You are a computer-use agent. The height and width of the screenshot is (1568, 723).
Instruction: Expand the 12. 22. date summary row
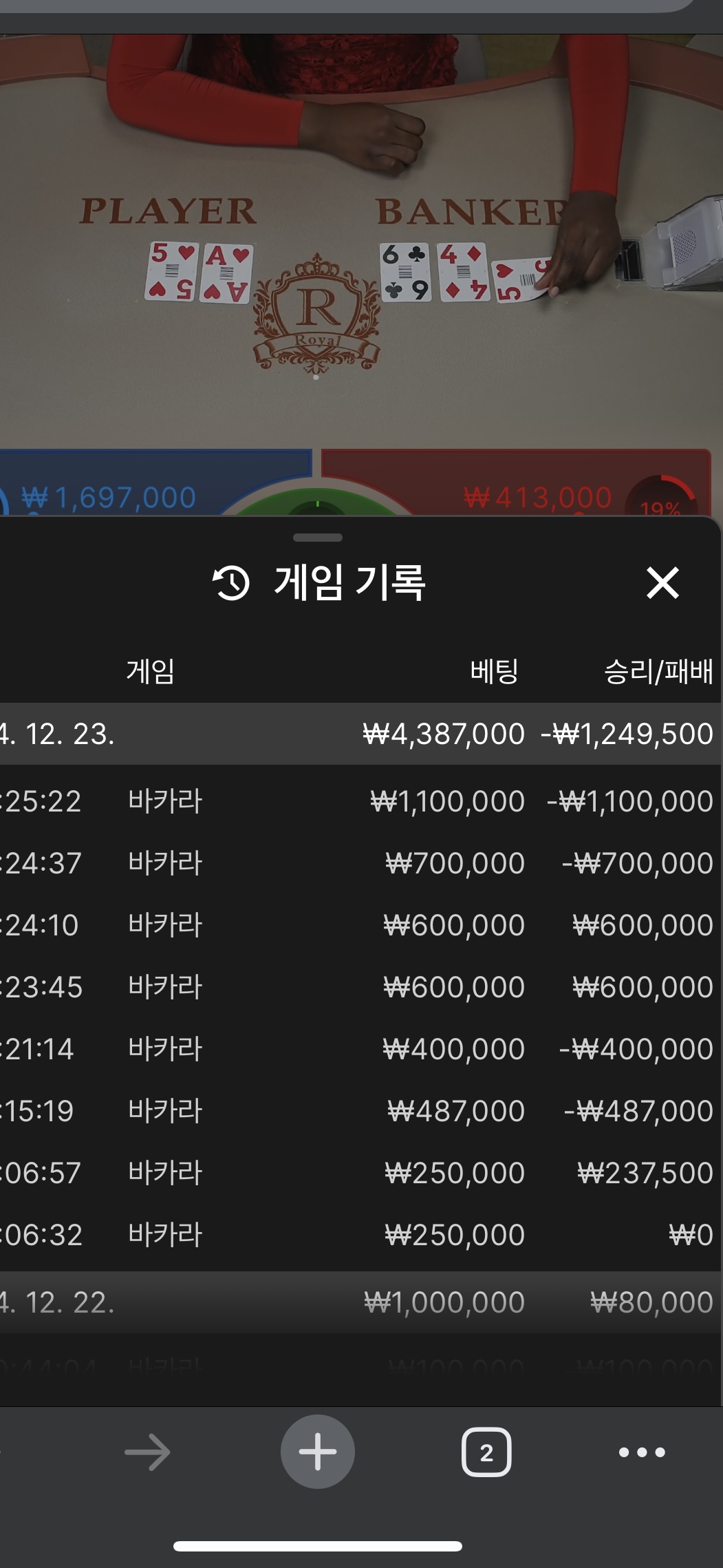click(361, 1302)
